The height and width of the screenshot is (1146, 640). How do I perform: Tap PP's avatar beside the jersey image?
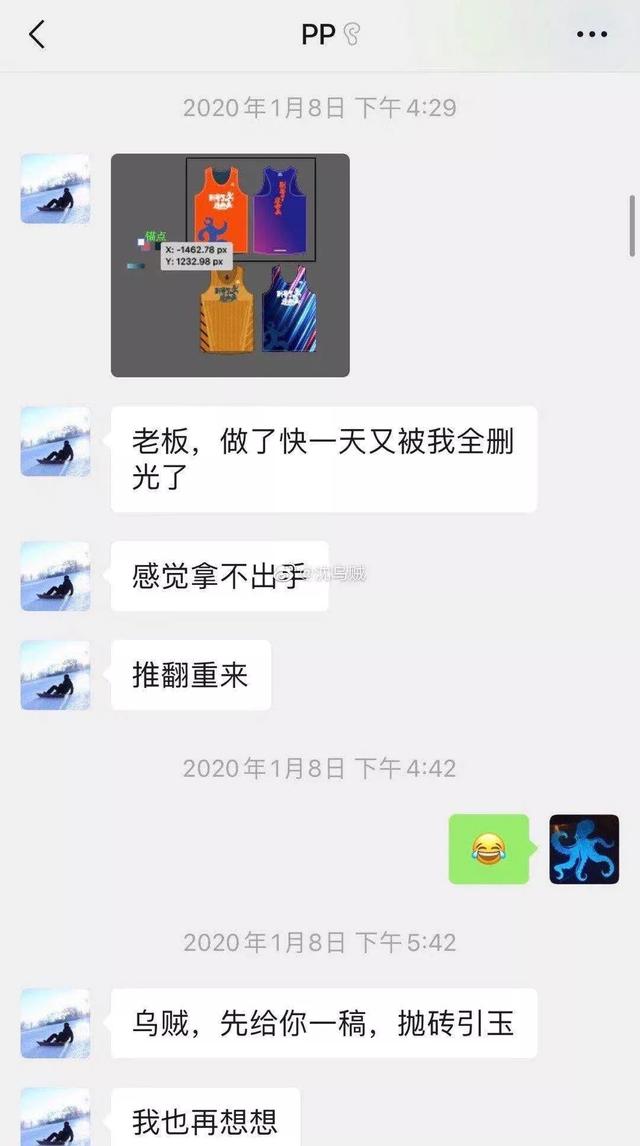[x=56, y=189]
